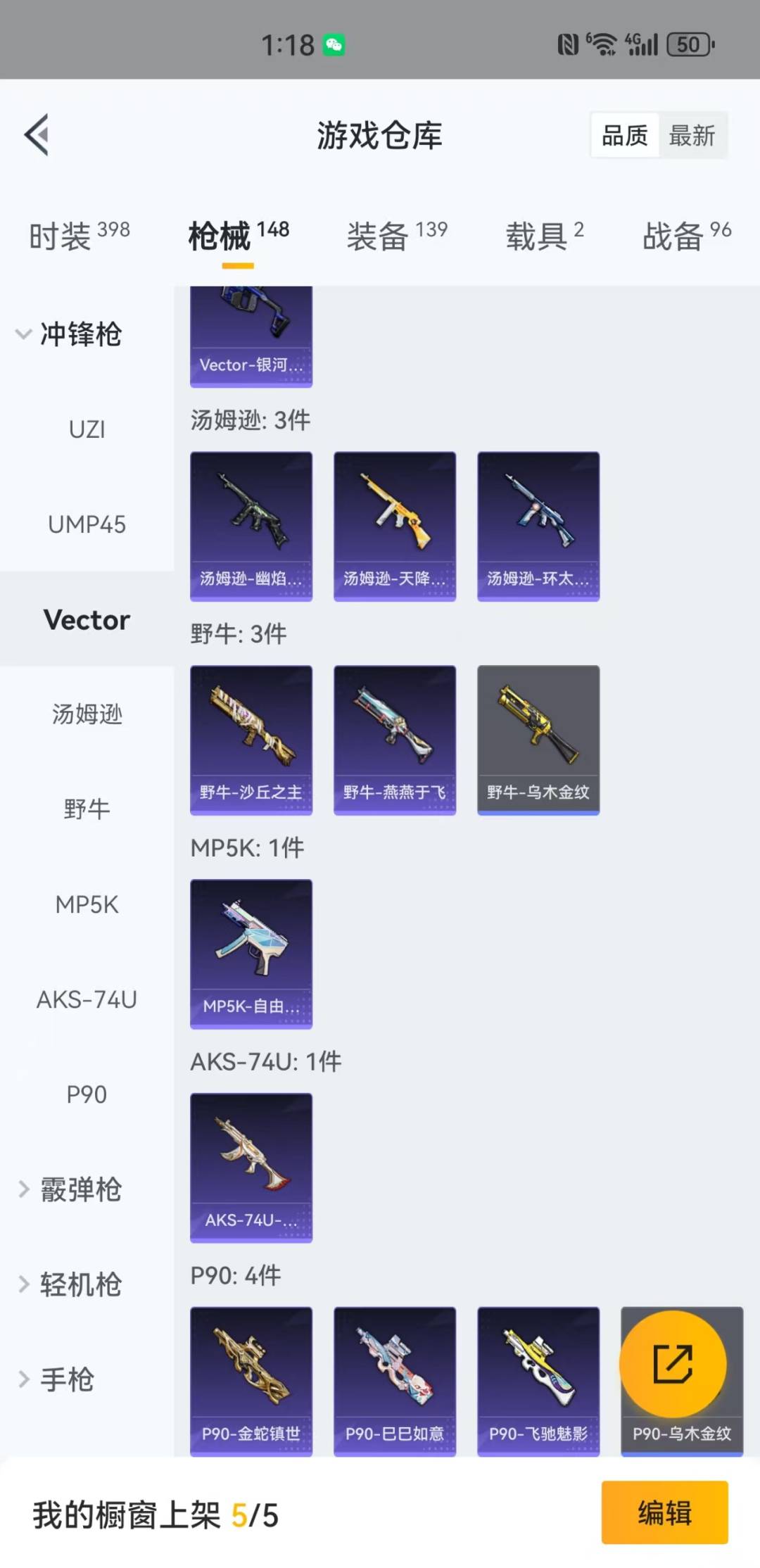Open the 野牛-乌木金纹 skin
Viewport: 760px width, 1568px height.
click(x=538, y=740)
